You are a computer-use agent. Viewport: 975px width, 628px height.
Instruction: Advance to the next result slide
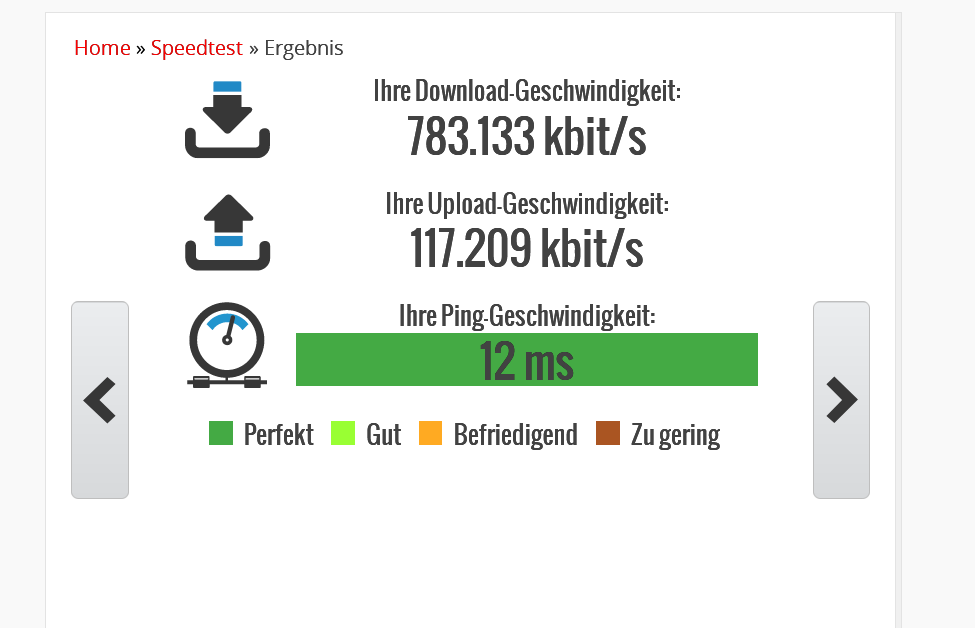point(841,400)
